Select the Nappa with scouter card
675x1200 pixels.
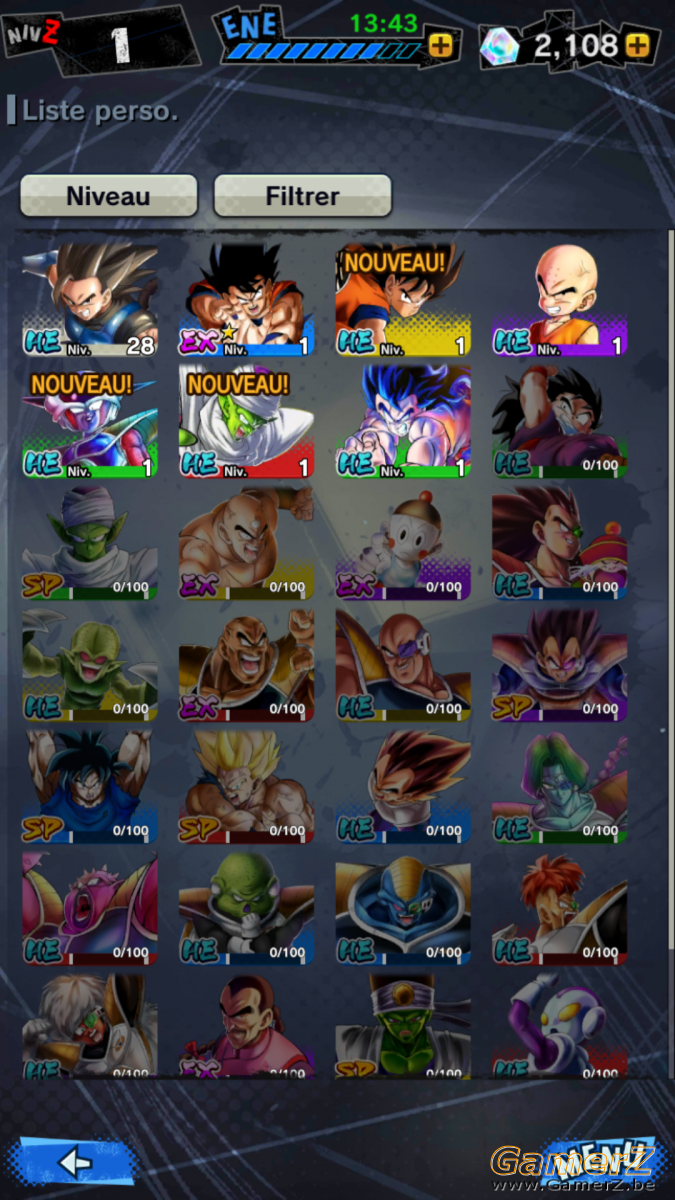tap(403, 666)
